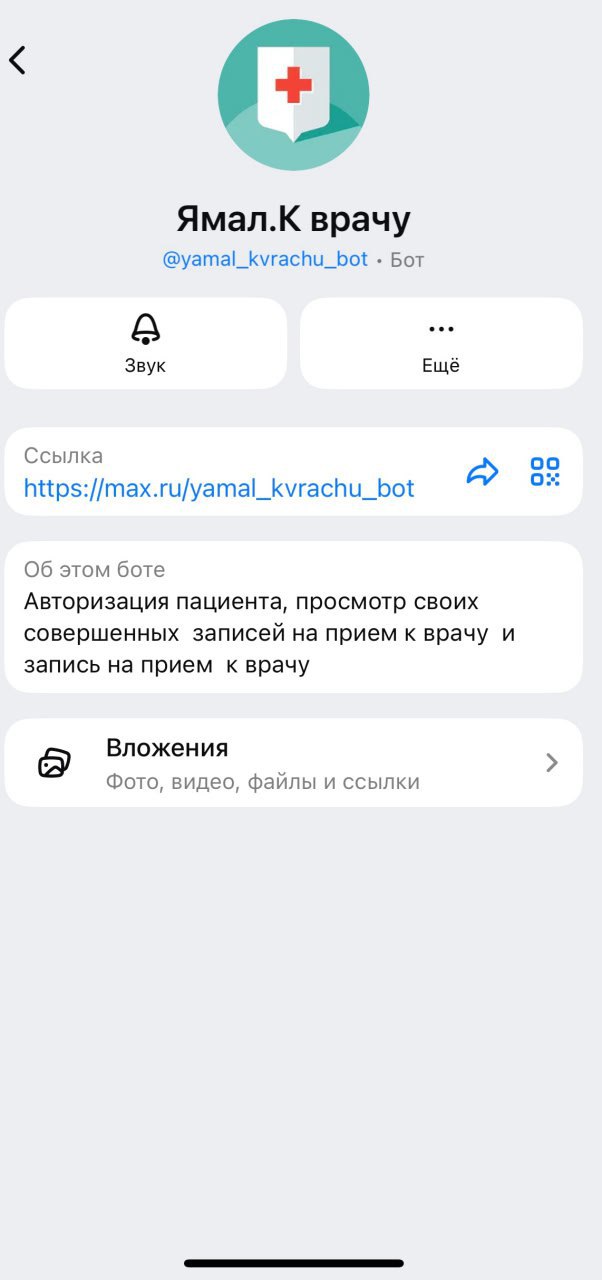Image resolution: width=602 pixels, height=1280 pixels.
Task: Go back with the top-left arrow
Action: click(18, 60)
